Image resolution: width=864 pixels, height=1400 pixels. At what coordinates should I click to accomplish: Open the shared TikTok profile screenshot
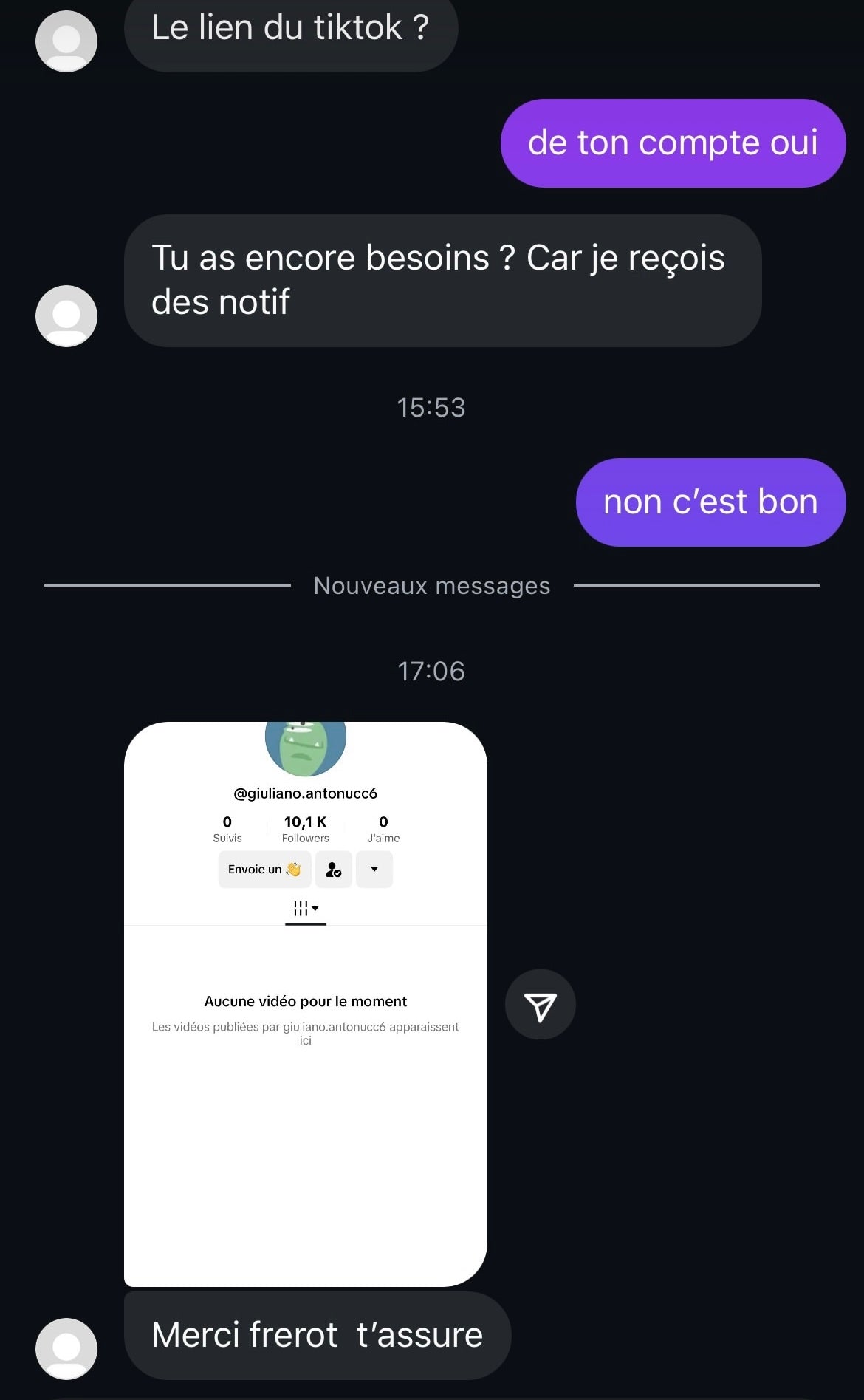tap(306, 1004)
